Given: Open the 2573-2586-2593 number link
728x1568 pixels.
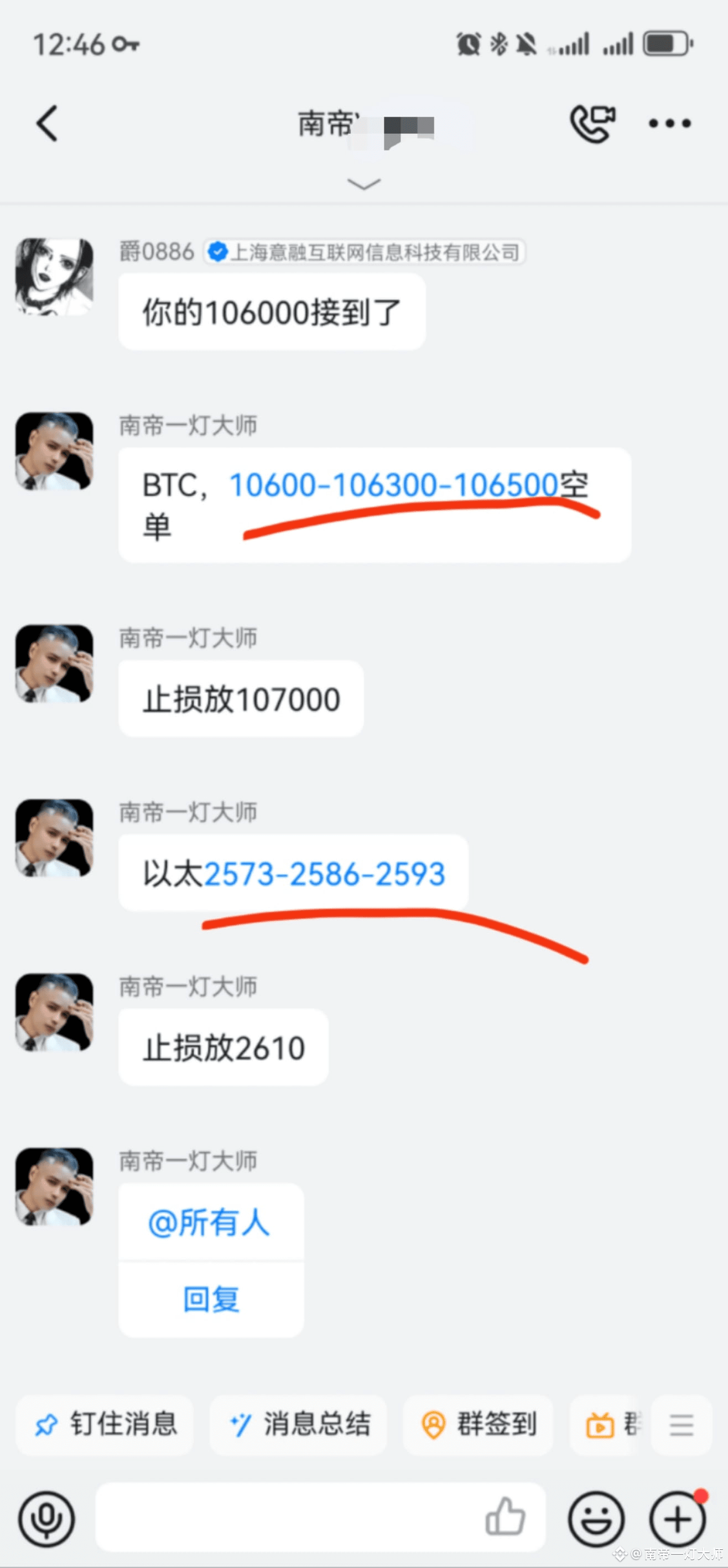Looking at the screenshot, I should click(324, 874).
